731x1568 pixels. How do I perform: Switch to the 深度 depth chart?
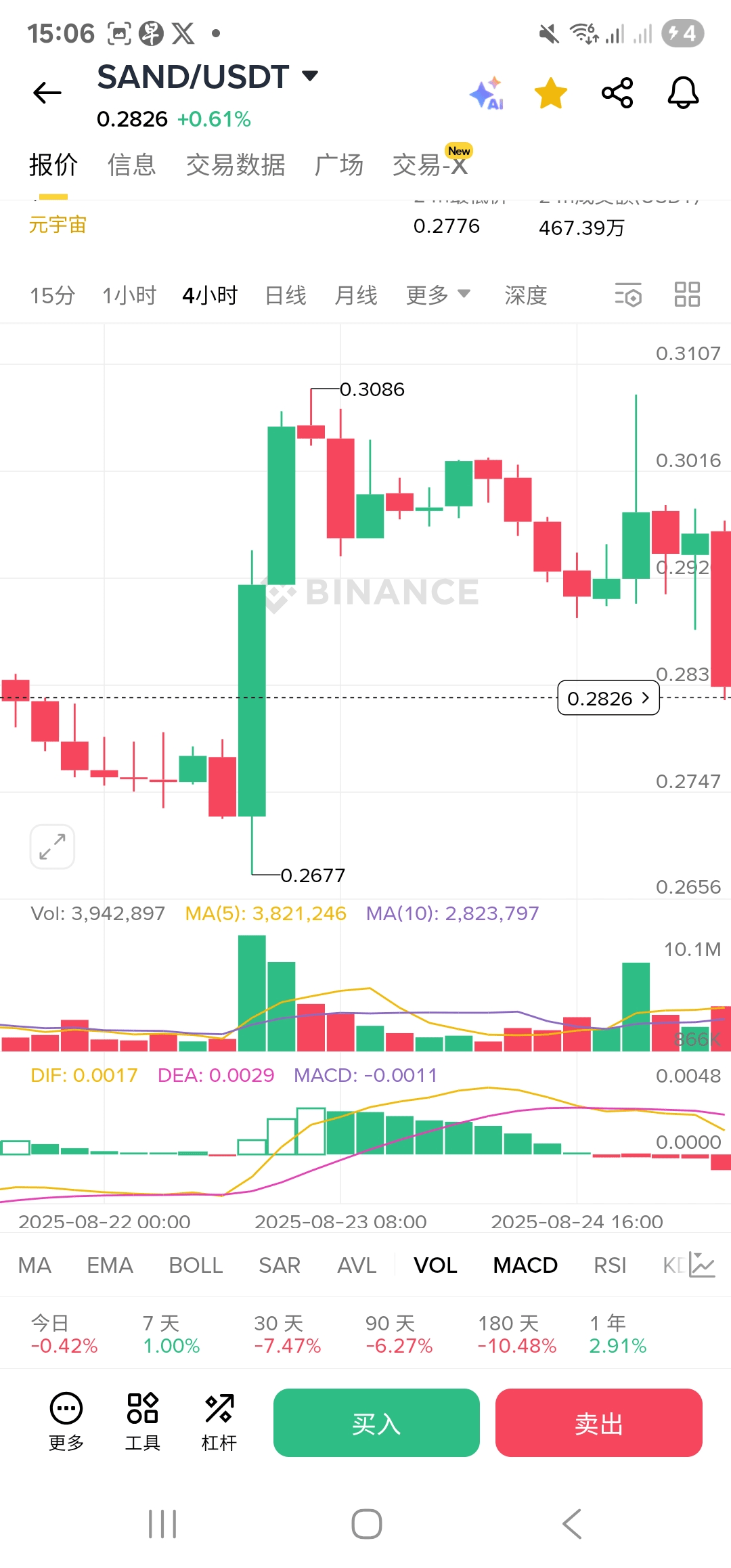(526, 295)
